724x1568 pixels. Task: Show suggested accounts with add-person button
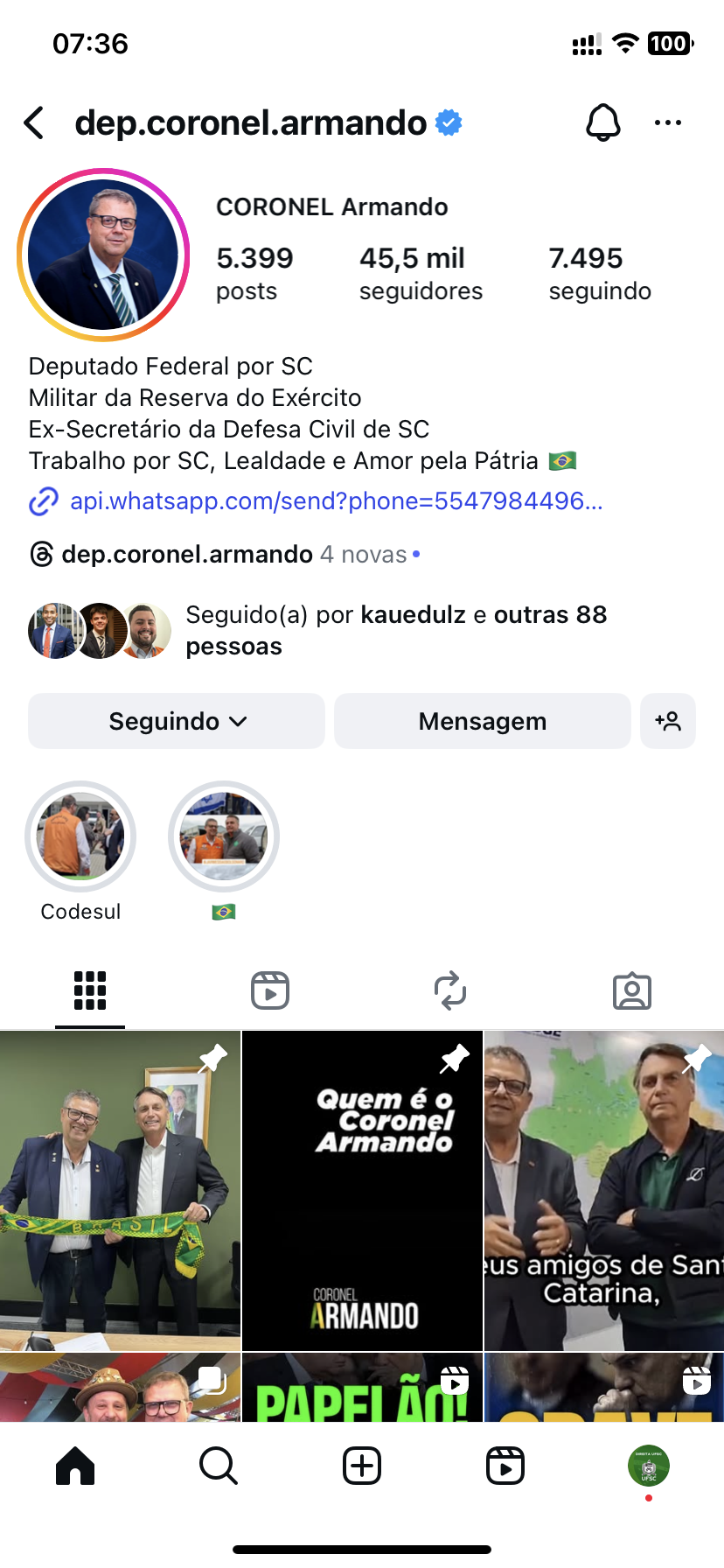668,721
